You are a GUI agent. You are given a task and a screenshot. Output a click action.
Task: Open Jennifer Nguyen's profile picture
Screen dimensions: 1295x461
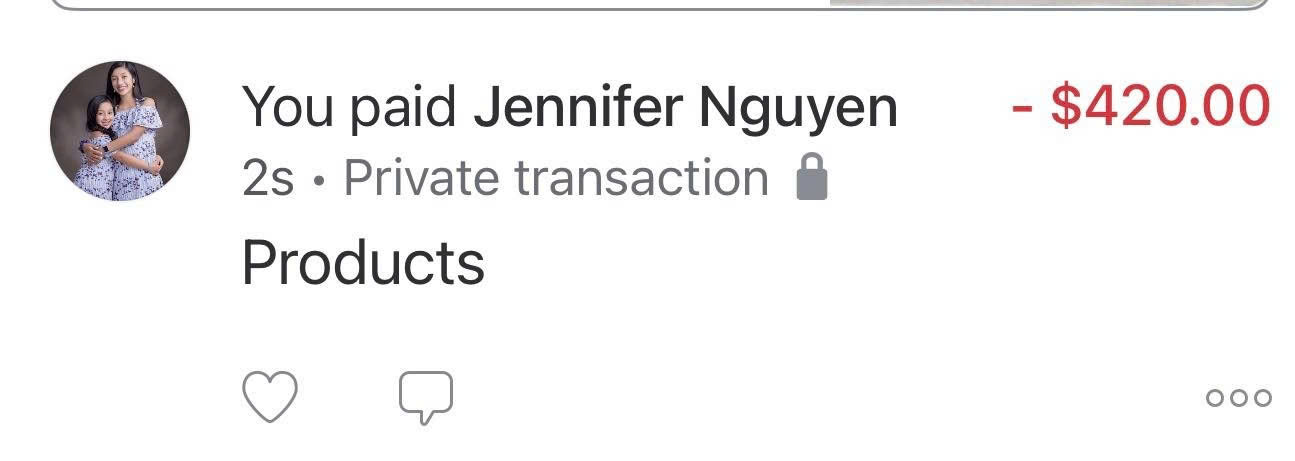(120, 131)
